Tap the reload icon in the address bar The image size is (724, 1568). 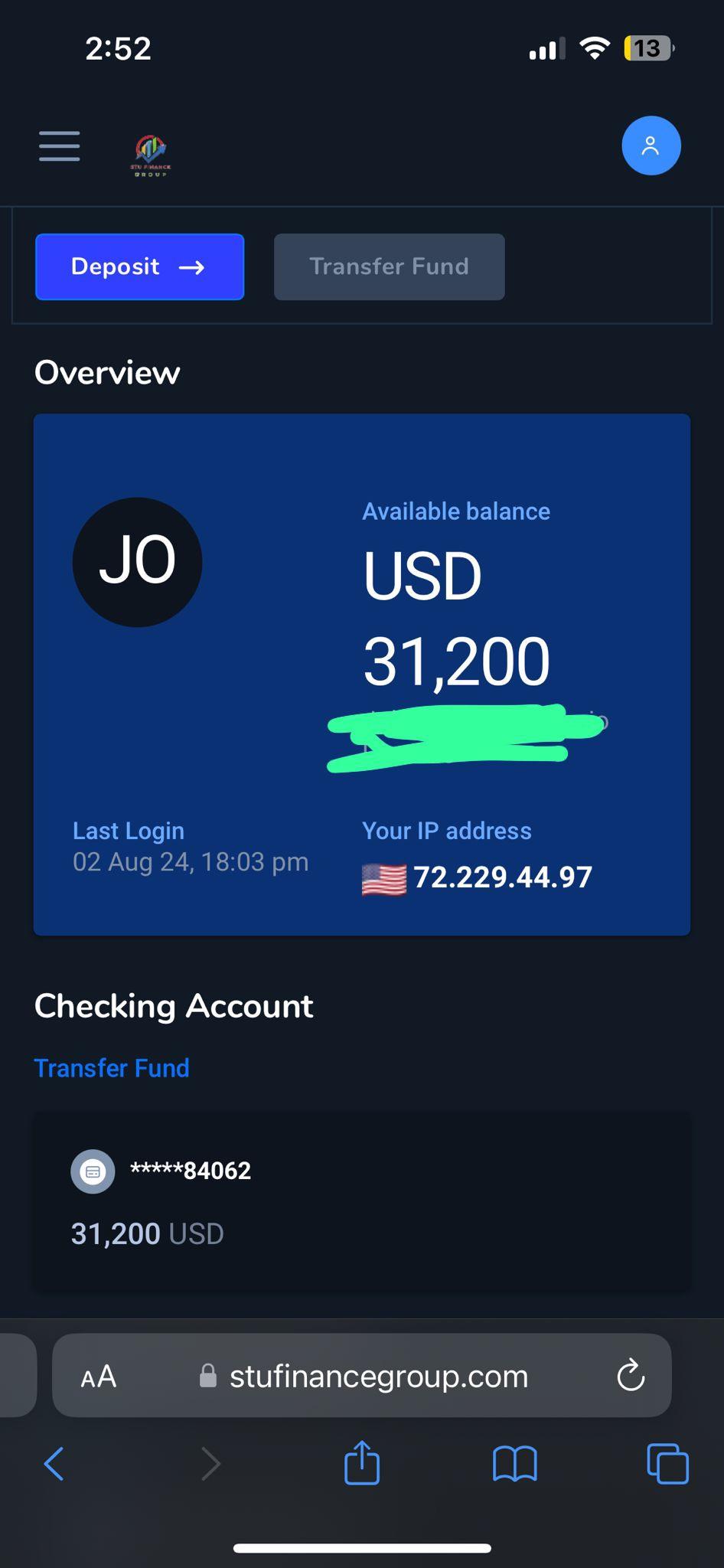pyautogui.click(x=629, y=1376)
